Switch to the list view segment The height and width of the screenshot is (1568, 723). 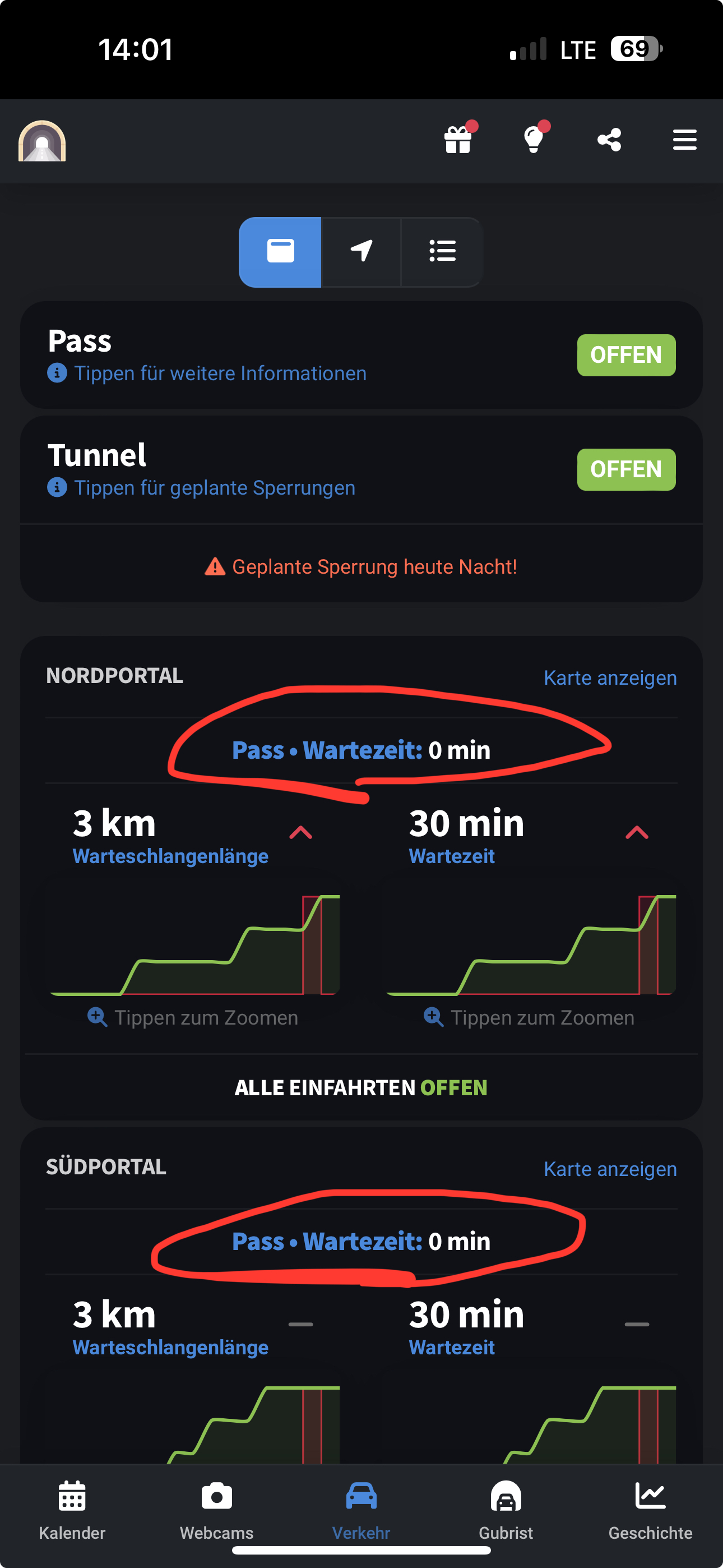click(x=442, y=251)
